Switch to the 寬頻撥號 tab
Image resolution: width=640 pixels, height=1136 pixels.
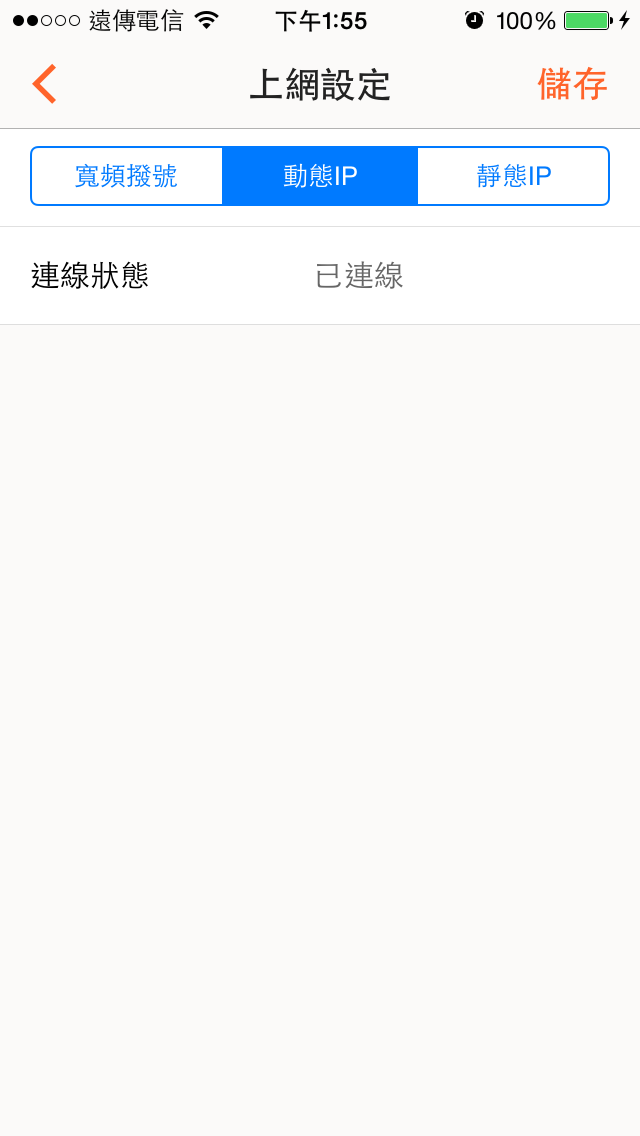[127, 176]
